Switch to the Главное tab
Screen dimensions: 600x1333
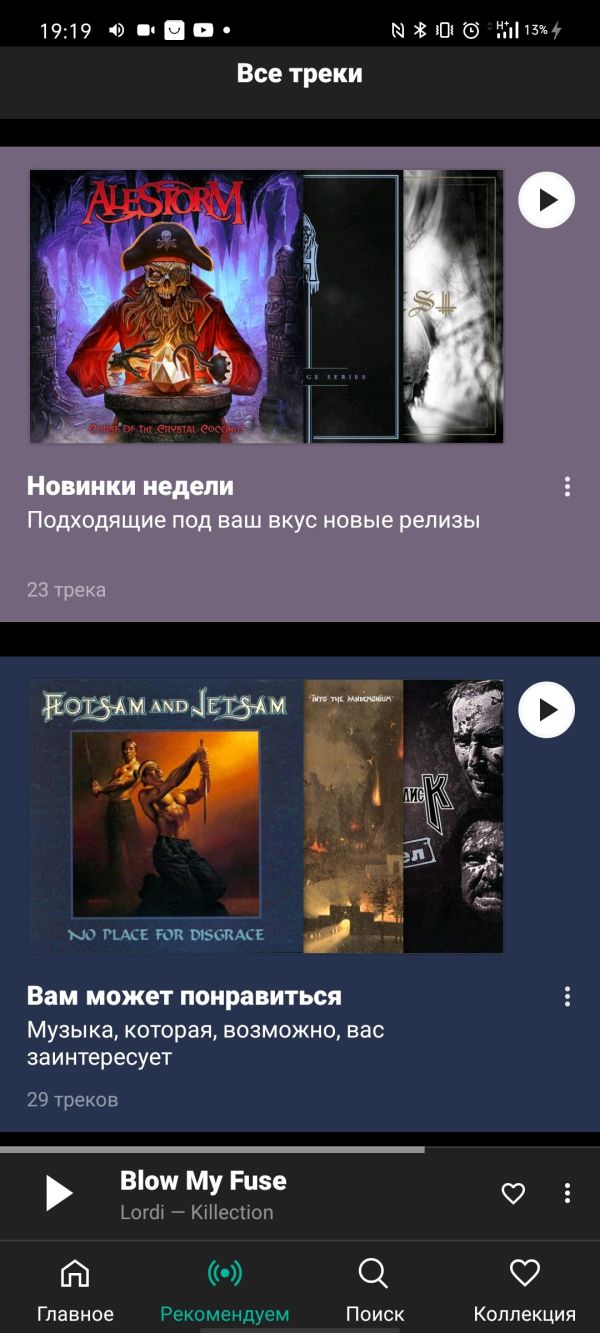point(75,1290)
